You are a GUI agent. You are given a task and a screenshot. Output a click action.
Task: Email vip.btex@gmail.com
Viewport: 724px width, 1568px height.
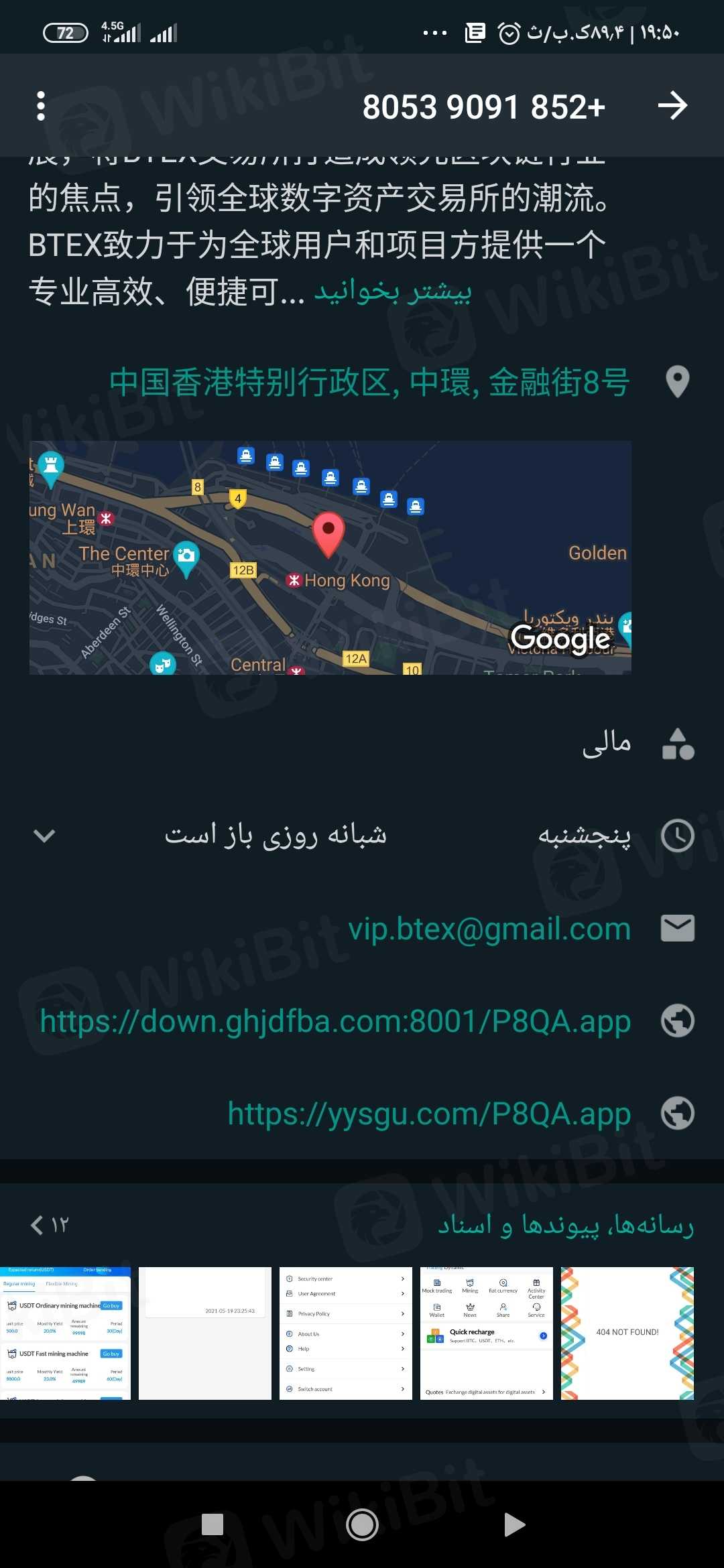pyautogui.click(x=489, y=929)
